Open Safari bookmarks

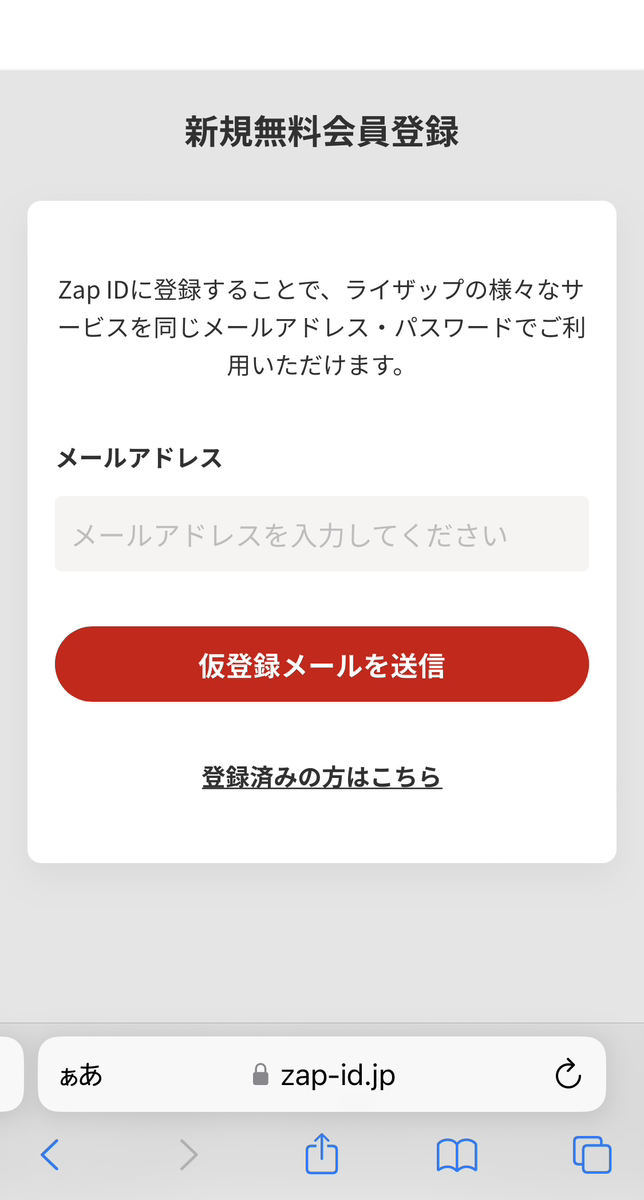coord(457,1155)
